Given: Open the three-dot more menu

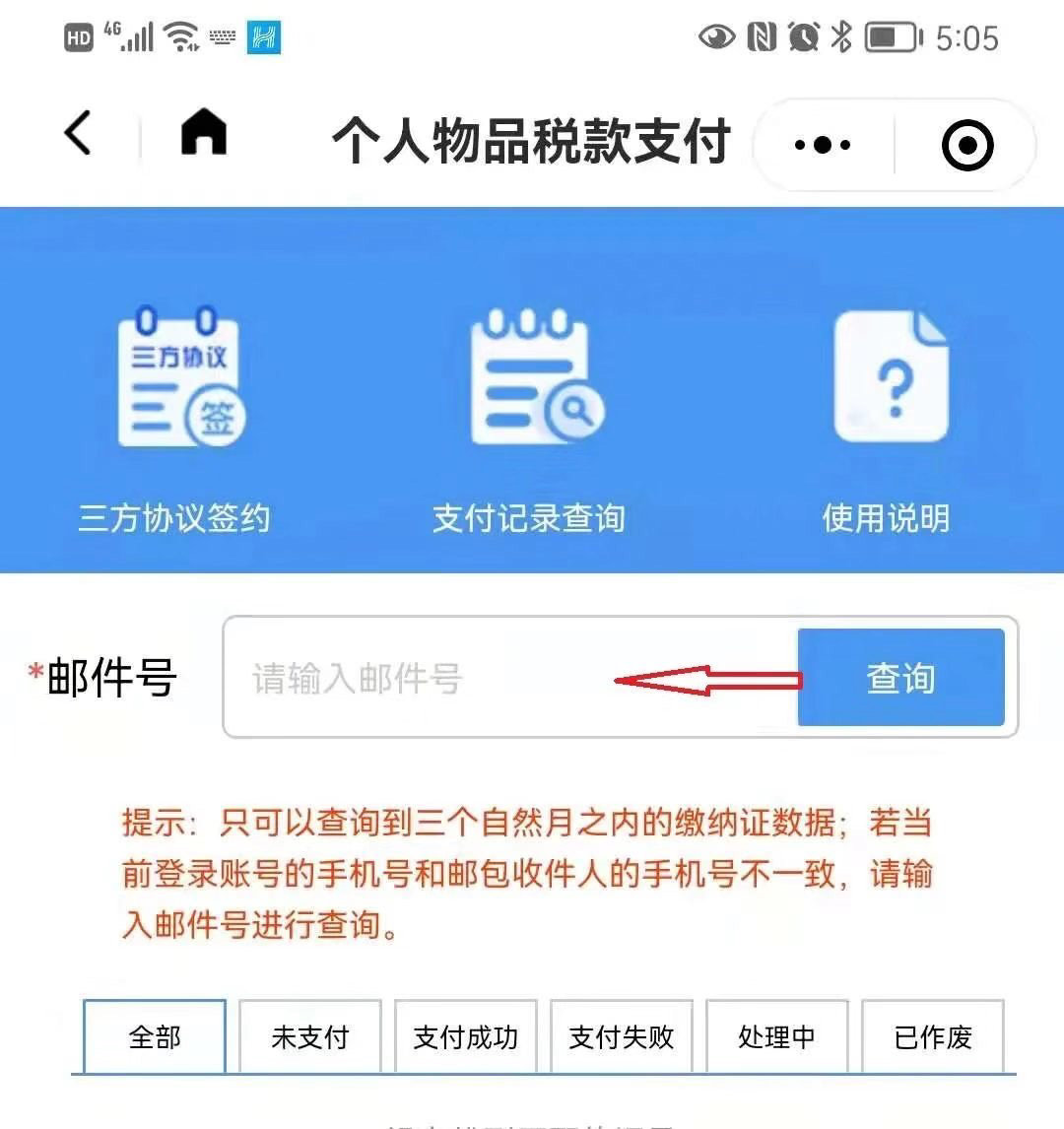Looking at the screenshot, I should pyautogui.click(x=823, y=146).
